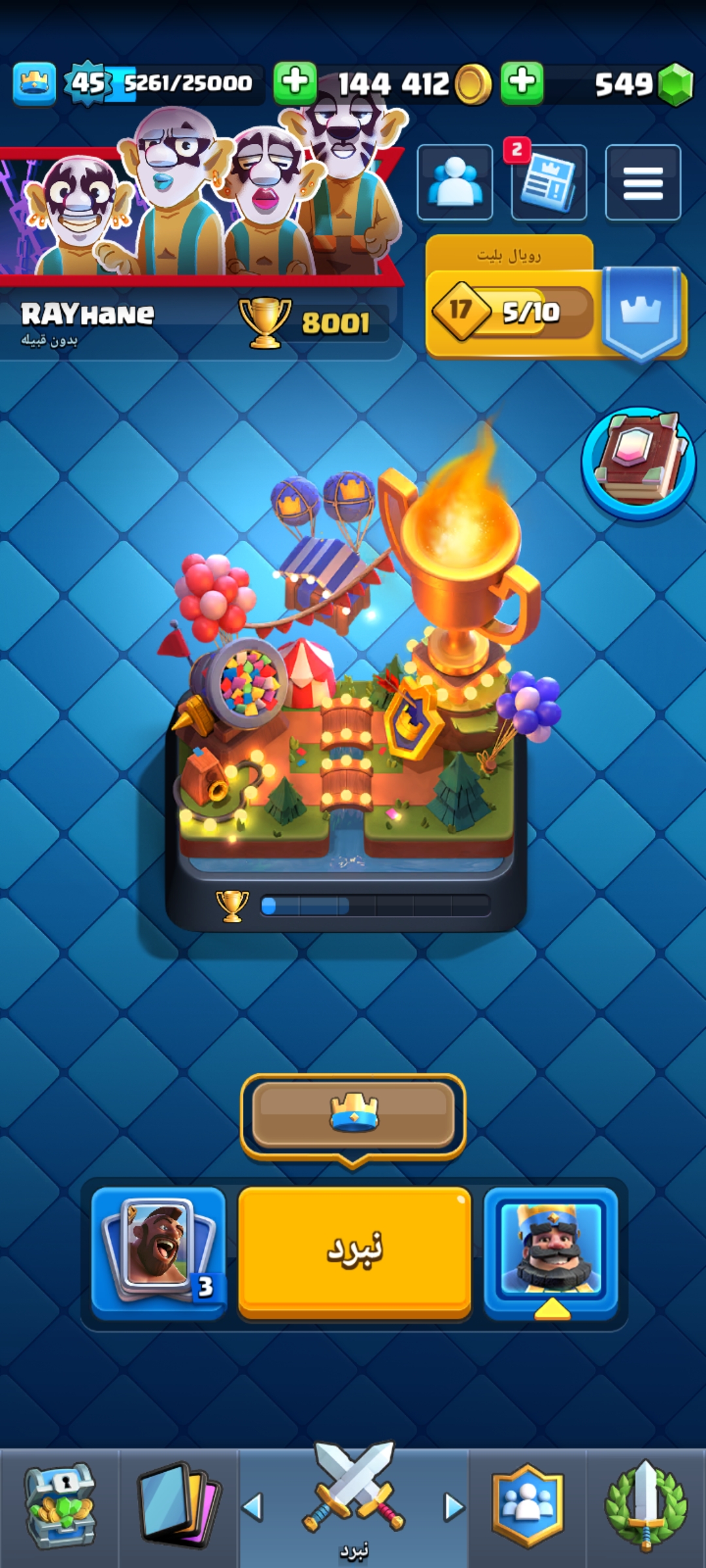
Task: Open the Royal Pass tier 17 banner
Action: point(556,297)
